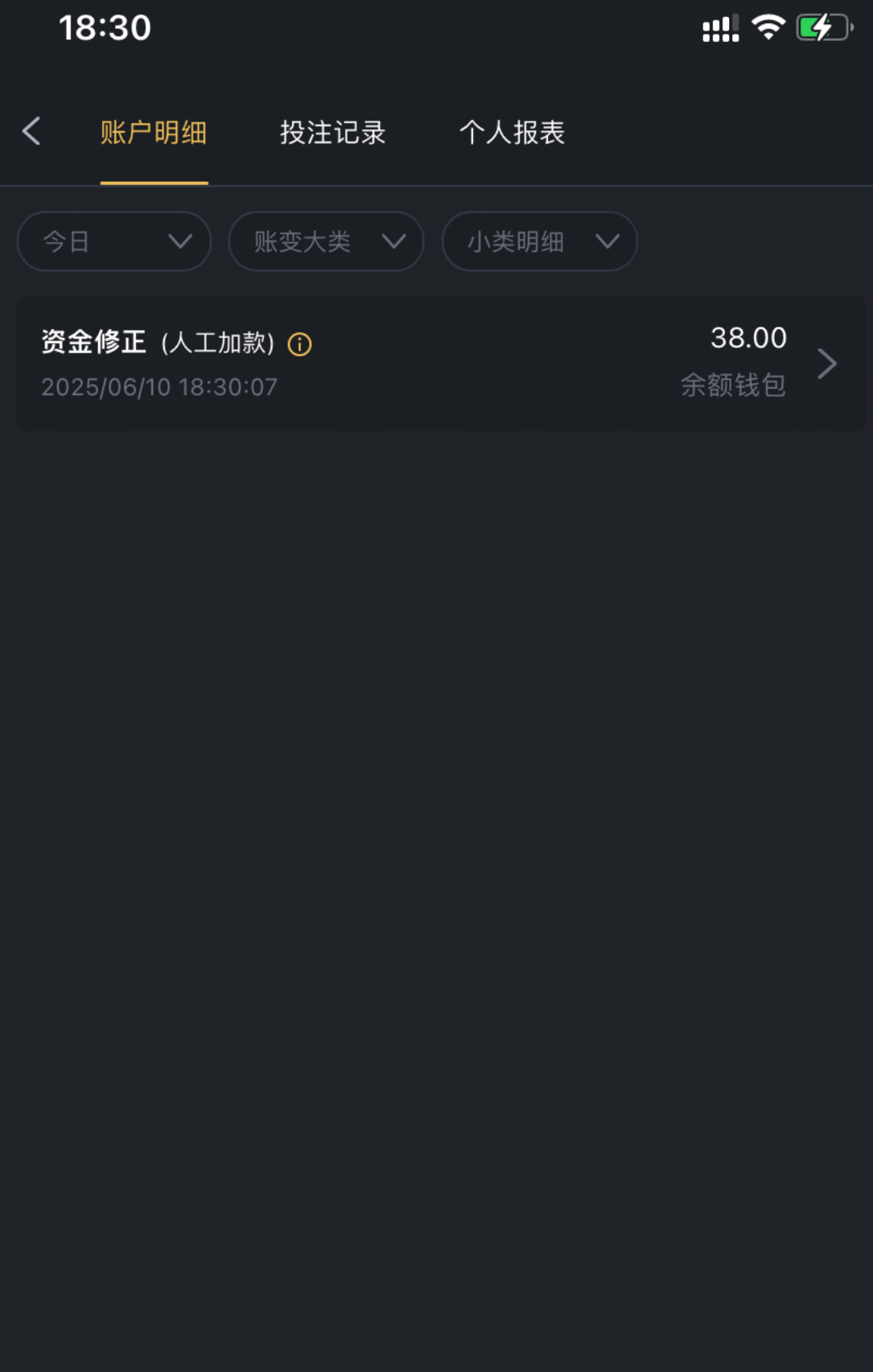Tap the info icon beside 人工加款
This screenshot has height=1372, width=873.
pos(300,344)
